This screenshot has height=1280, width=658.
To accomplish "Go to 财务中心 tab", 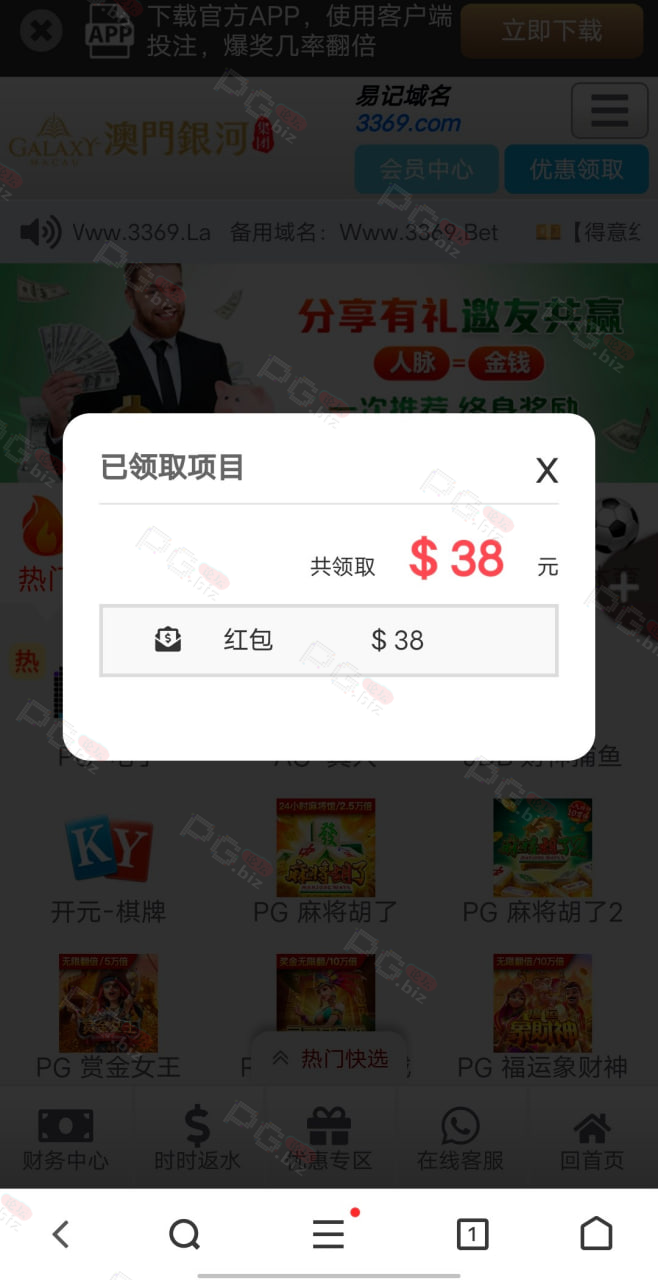I will click(66, 1139).
